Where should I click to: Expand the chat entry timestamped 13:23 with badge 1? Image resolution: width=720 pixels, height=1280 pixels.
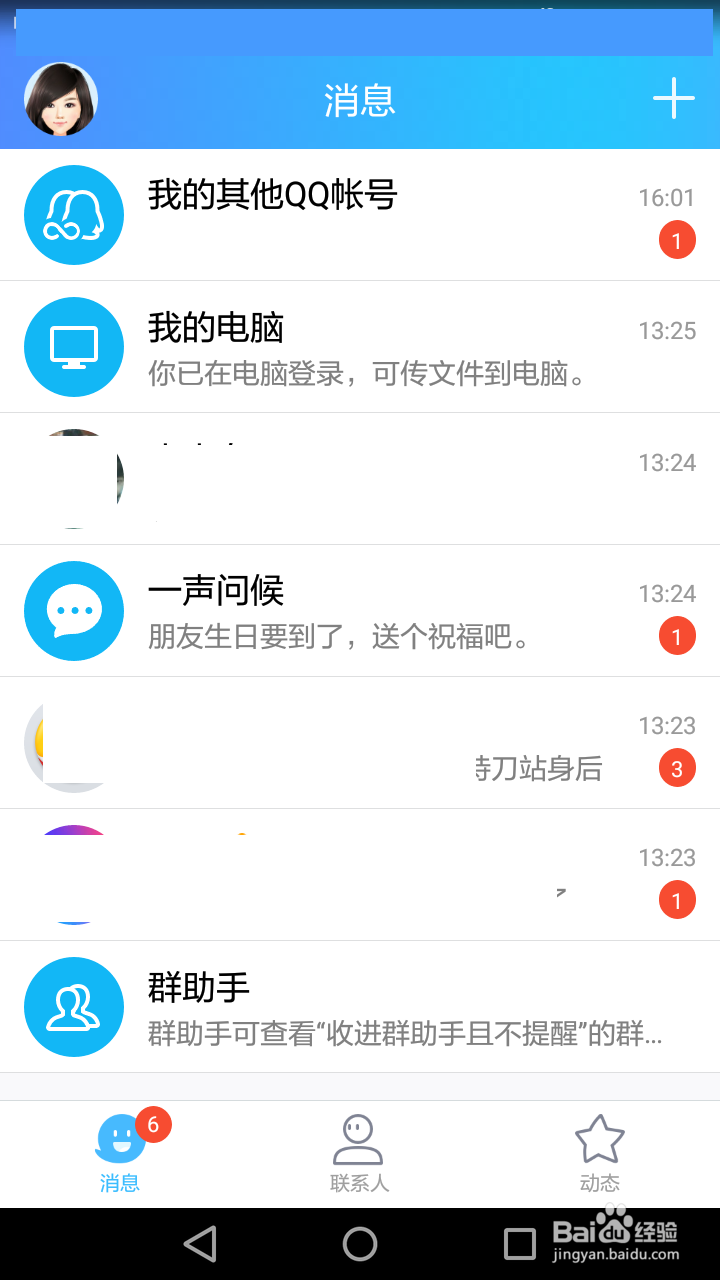(360, 874)
